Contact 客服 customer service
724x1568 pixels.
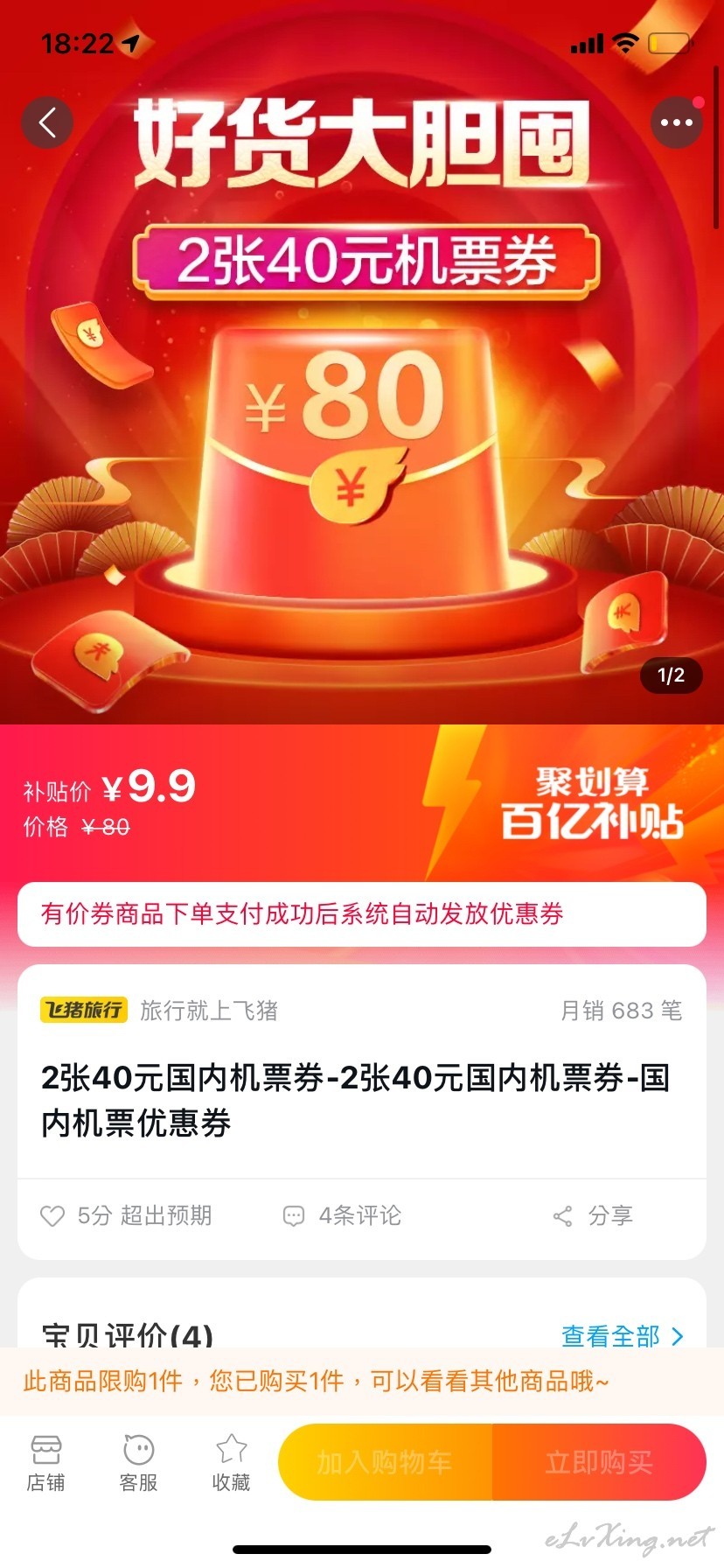[x=138, y=1463]
